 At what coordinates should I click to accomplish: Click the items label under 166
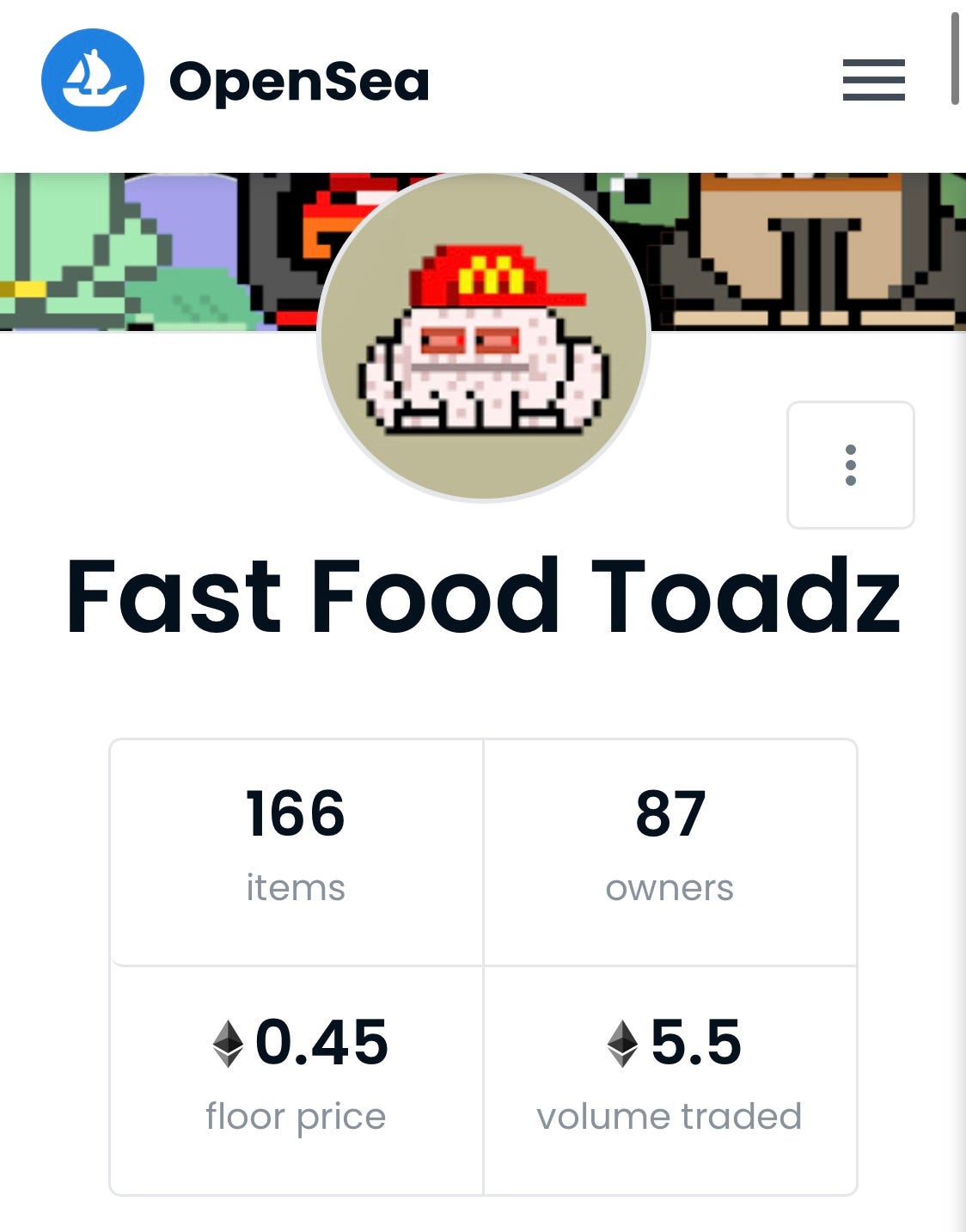pyautogui.click(x=296, y=888)
